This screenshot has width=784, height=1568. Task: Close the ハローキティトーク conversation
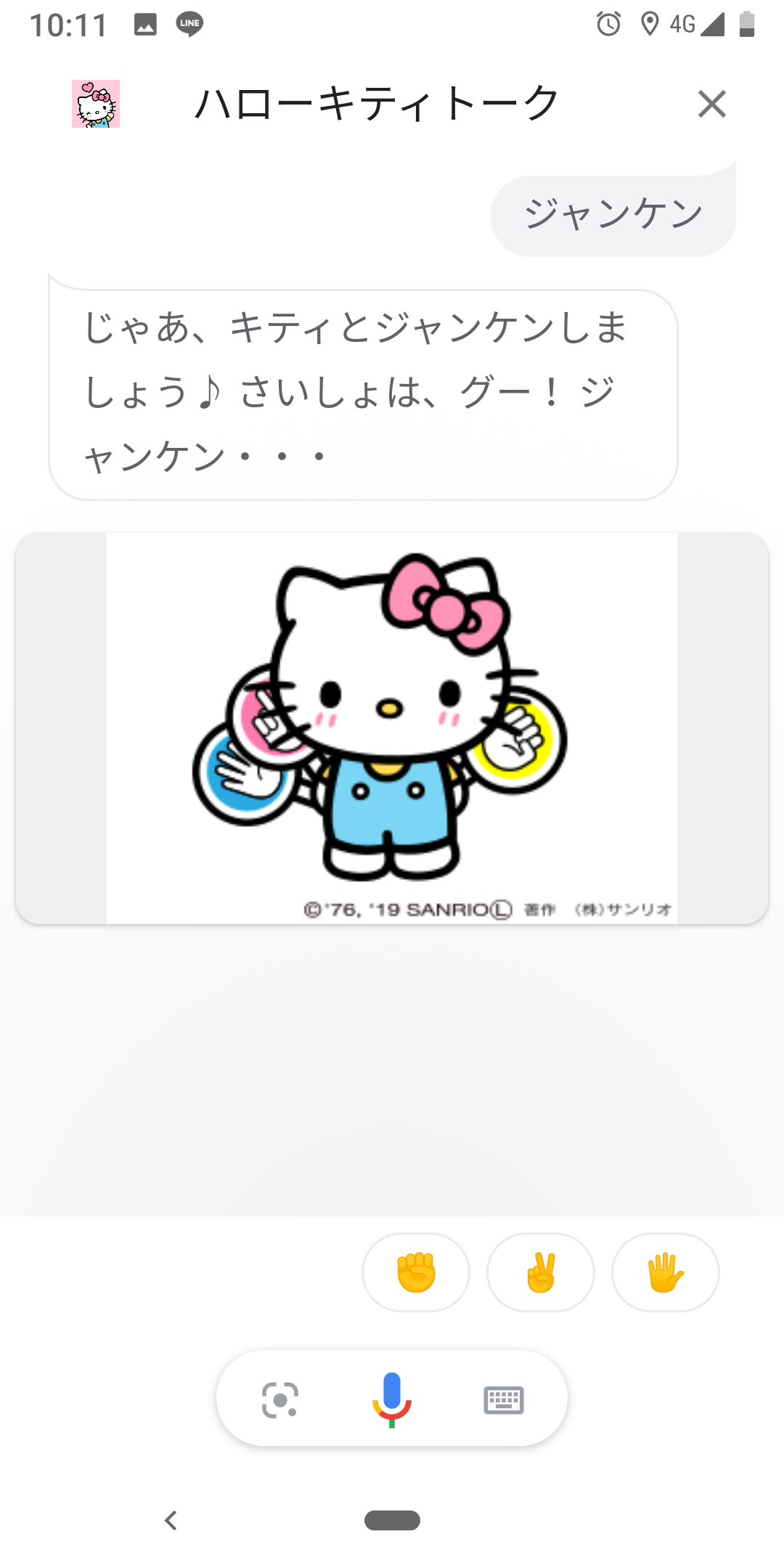711,104
